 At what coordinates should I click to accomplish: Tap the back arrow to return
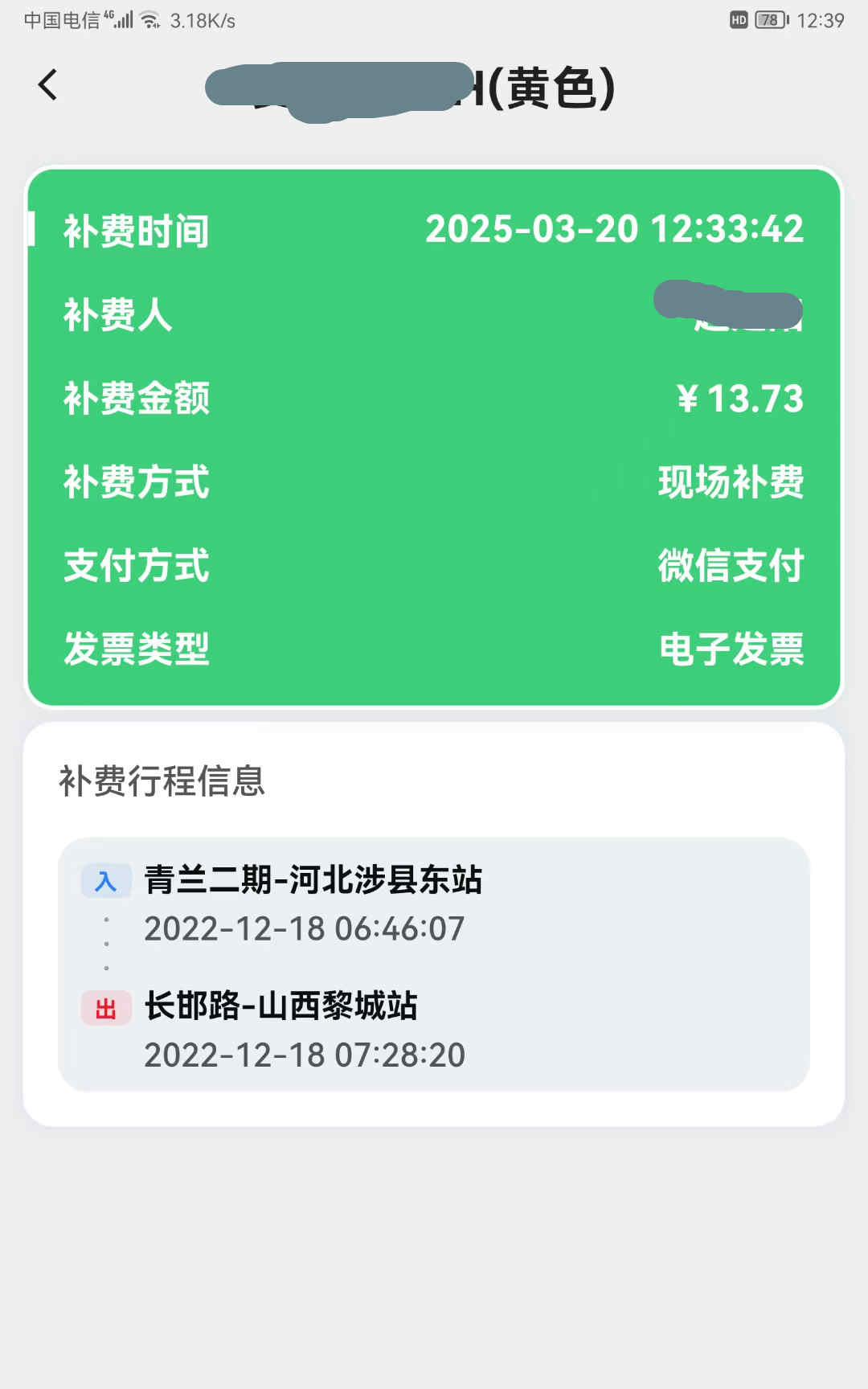[47, 84]
